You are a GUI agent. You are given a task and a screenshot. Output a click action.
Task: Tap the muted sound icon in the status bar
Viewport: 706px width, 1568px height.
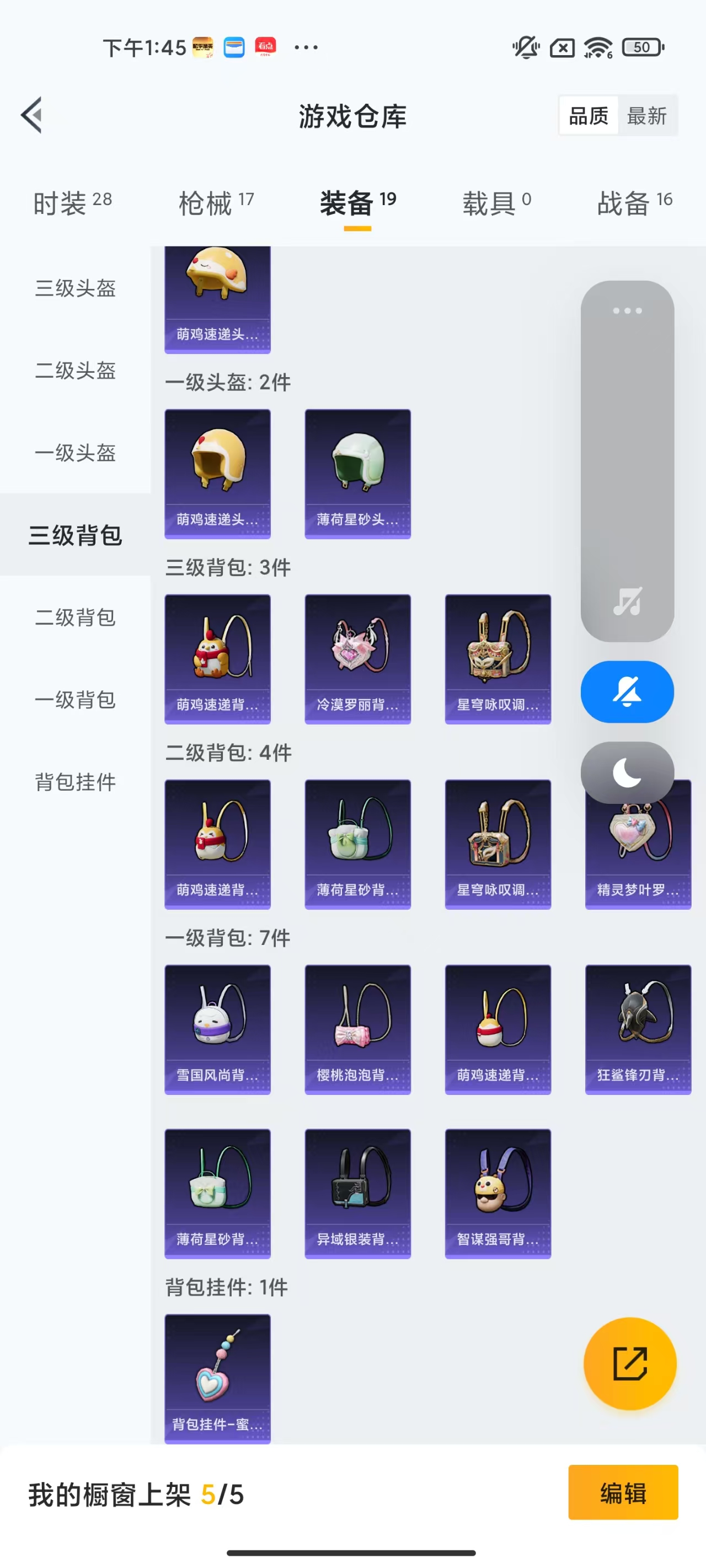point(526,47)
